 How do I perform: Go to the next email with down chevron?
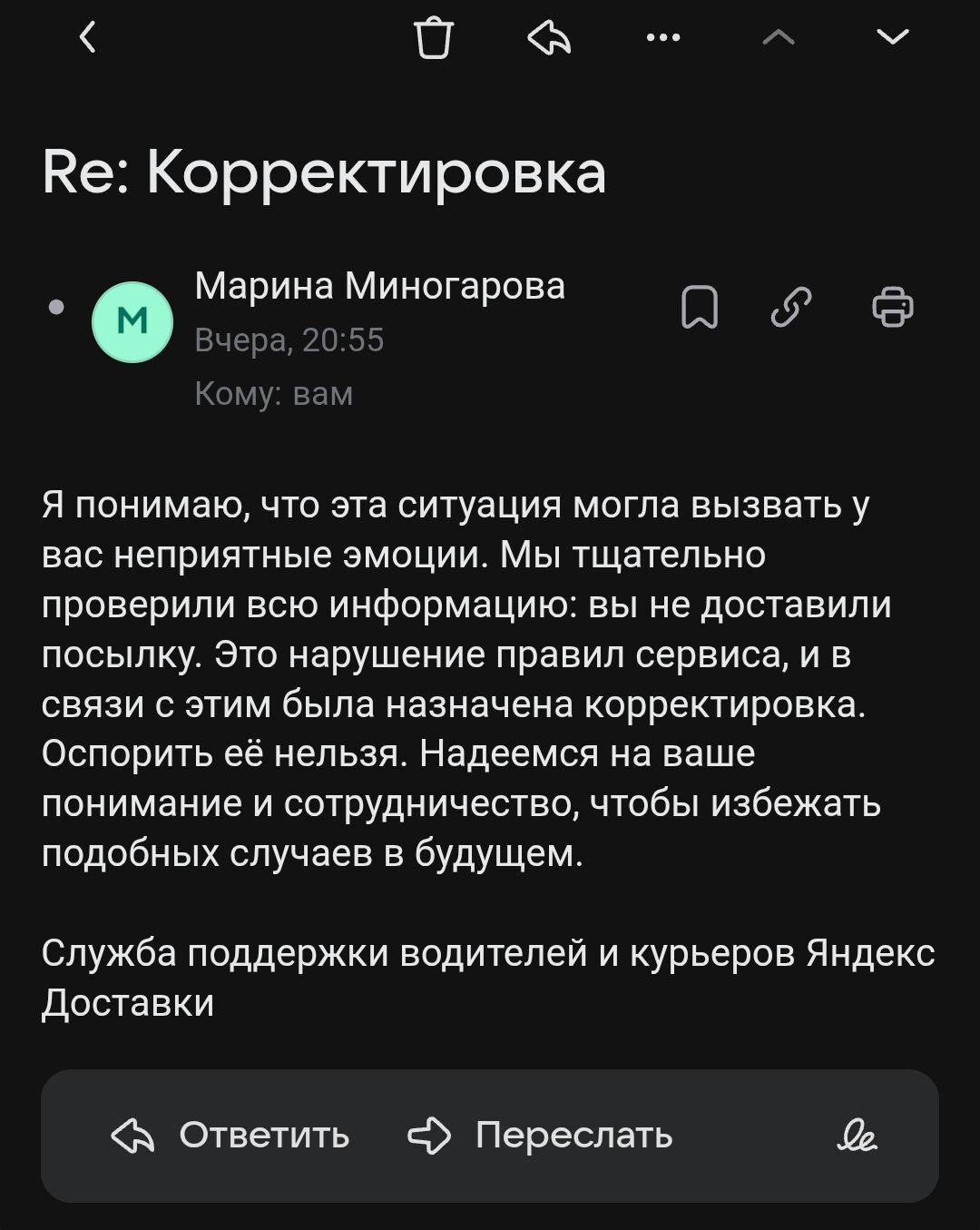(x=893, y=37)
